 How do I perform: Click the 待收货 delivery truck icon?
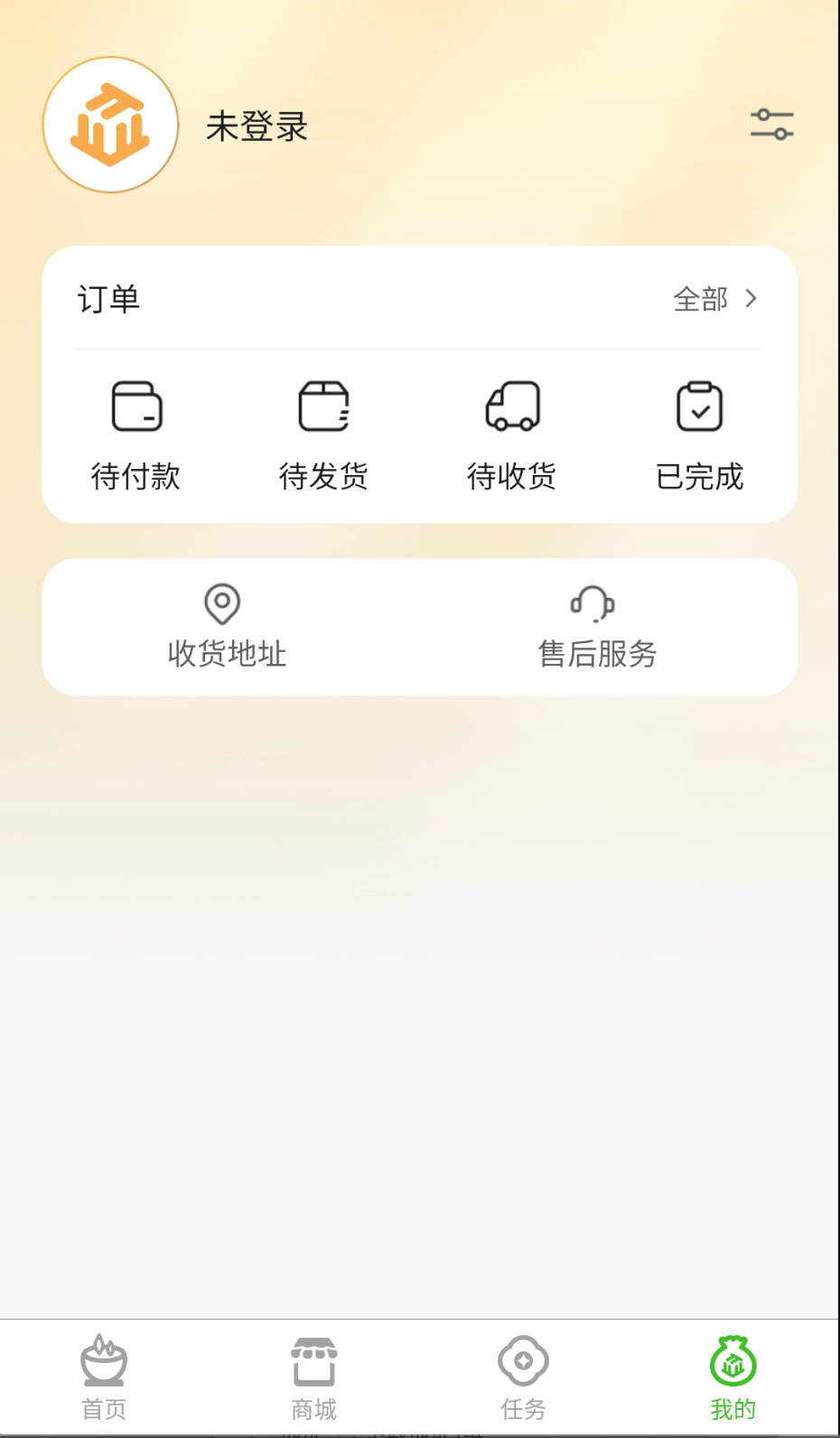point(512,406)
